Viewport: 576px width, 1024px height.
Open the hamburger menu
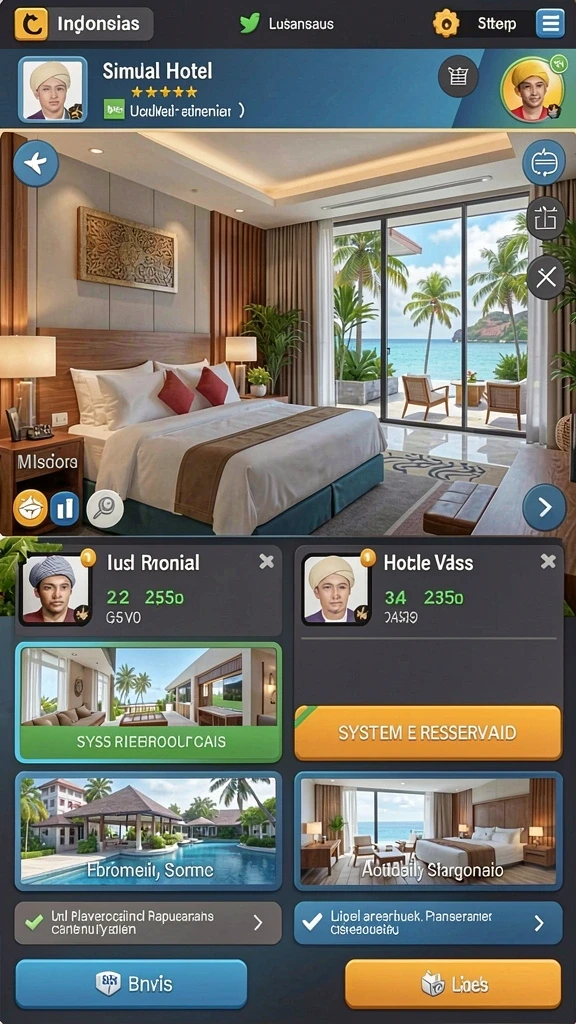tap(550, 24)
